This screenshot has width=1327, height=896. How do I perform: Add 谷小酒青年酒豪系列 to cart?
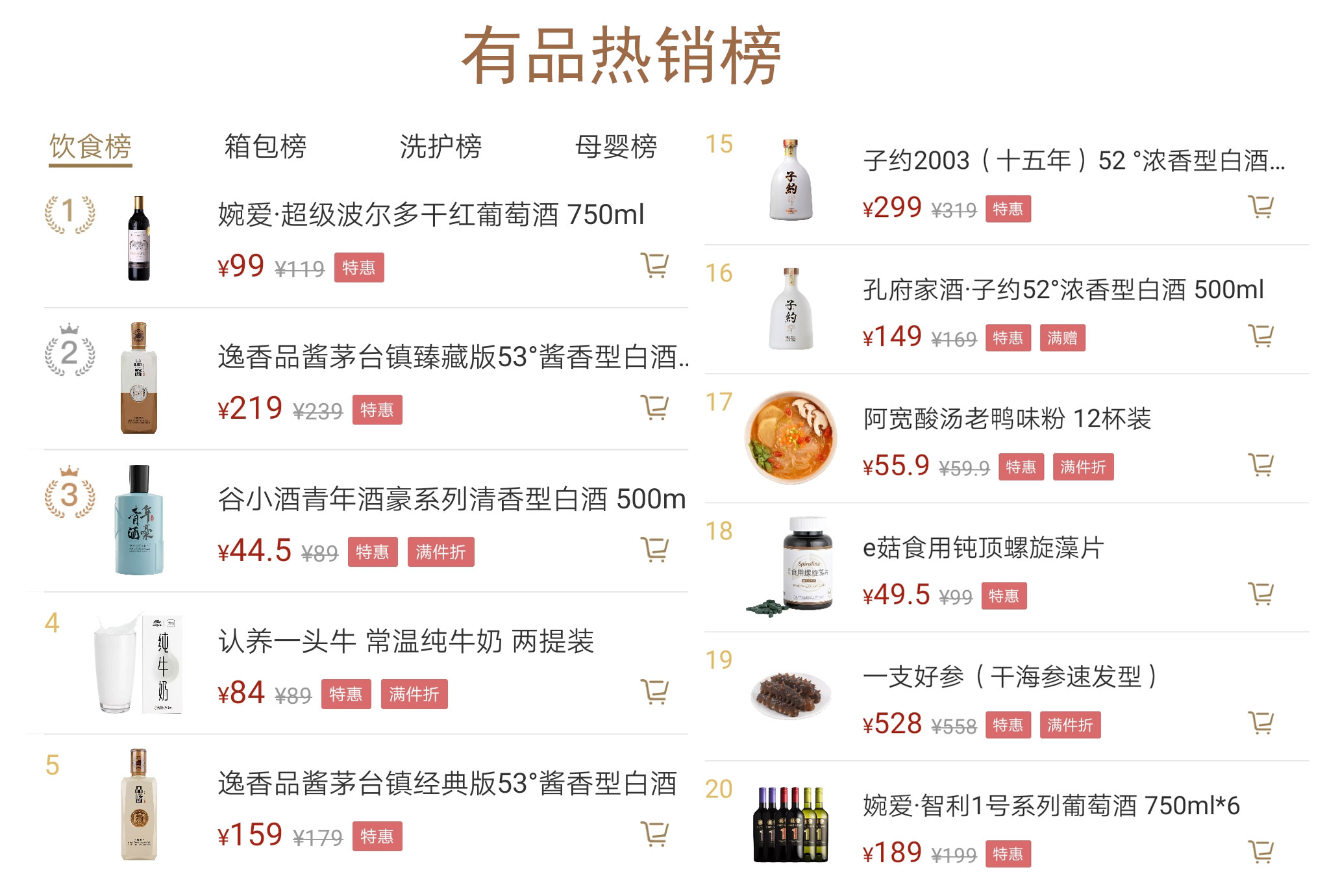654,550
